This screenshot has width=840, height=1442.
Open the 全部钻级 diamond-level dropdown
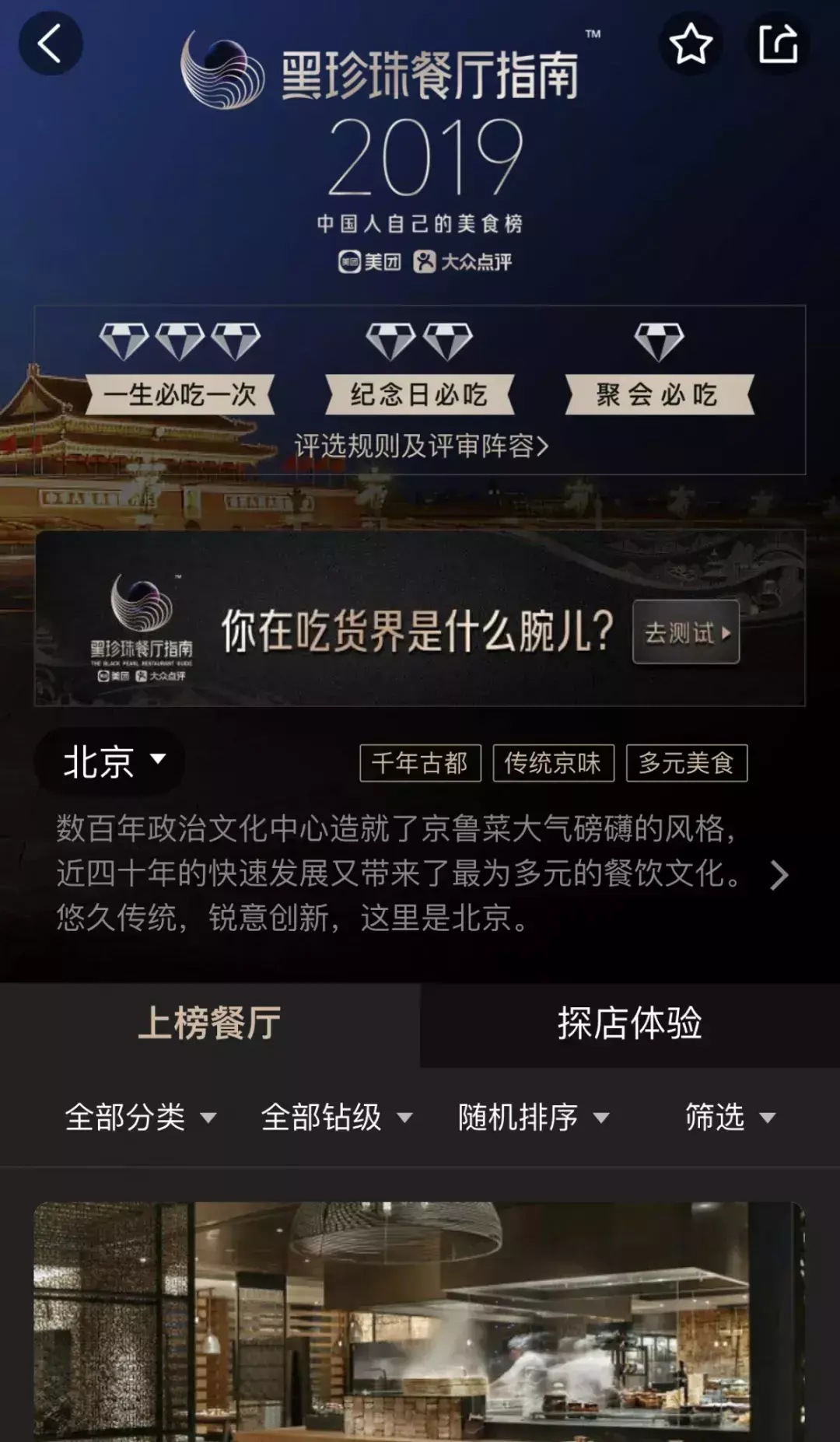tap(336, 1118)
